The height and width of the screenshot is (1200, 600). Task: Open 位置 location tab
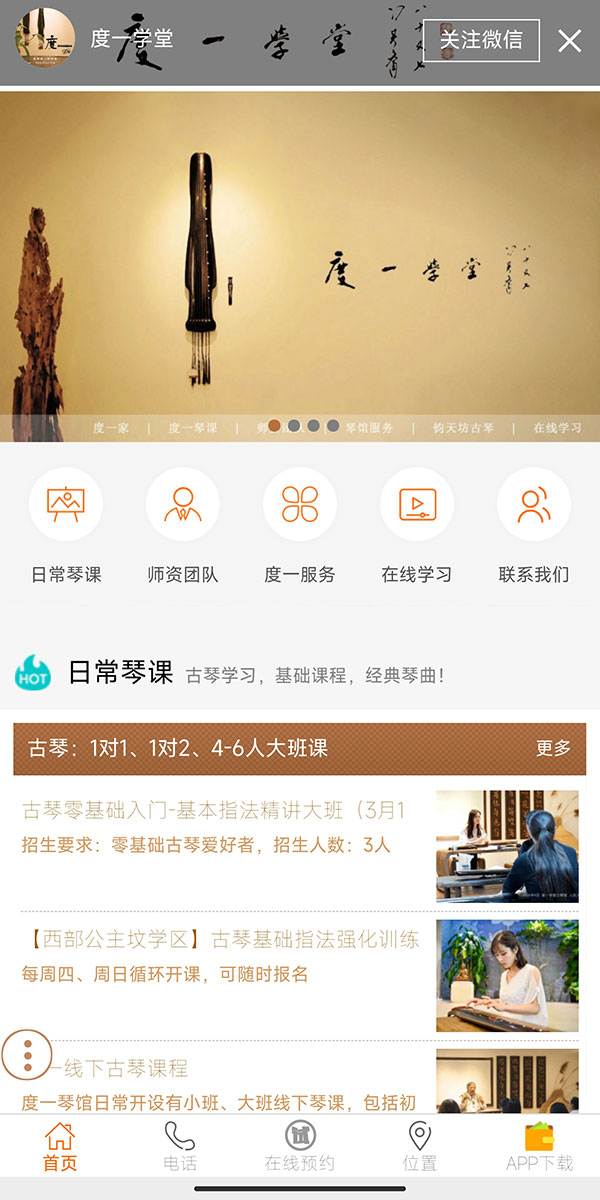pos(420,1146)
